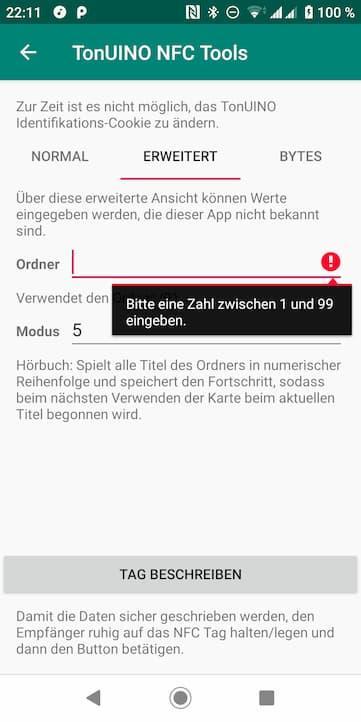Open recent apps from the navigation bar

(267, 698)
